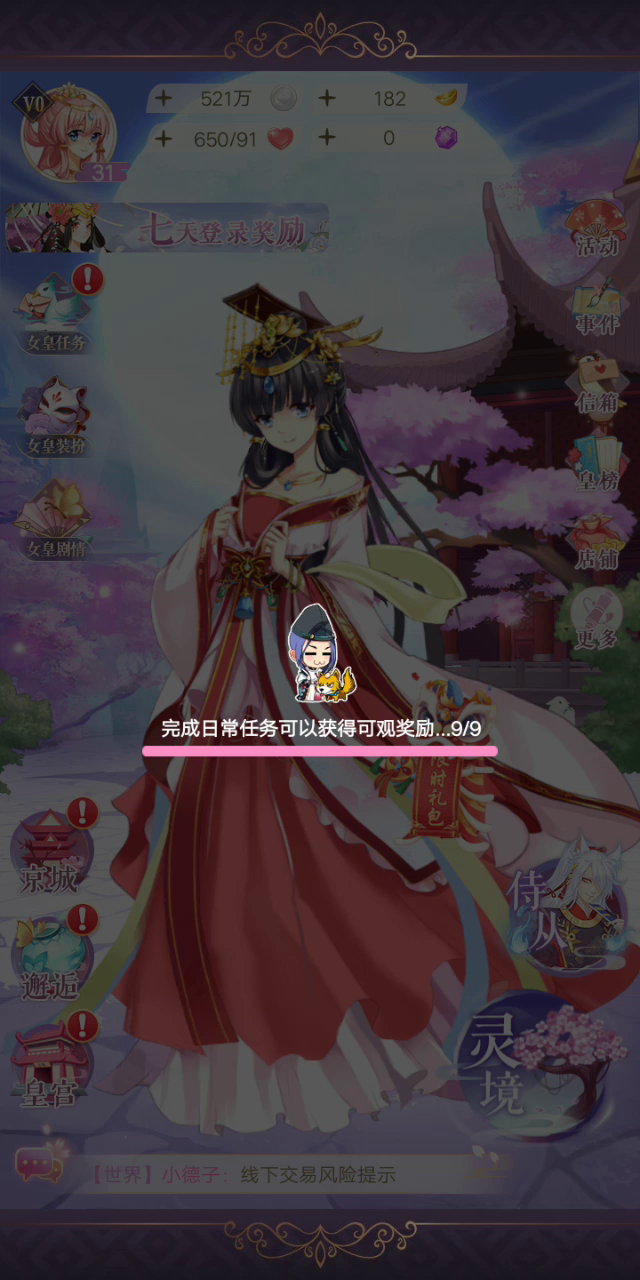This screenshot has height=1280, width=640.
Task: Open the 皇榜 rankings
Action: [597, 461]
